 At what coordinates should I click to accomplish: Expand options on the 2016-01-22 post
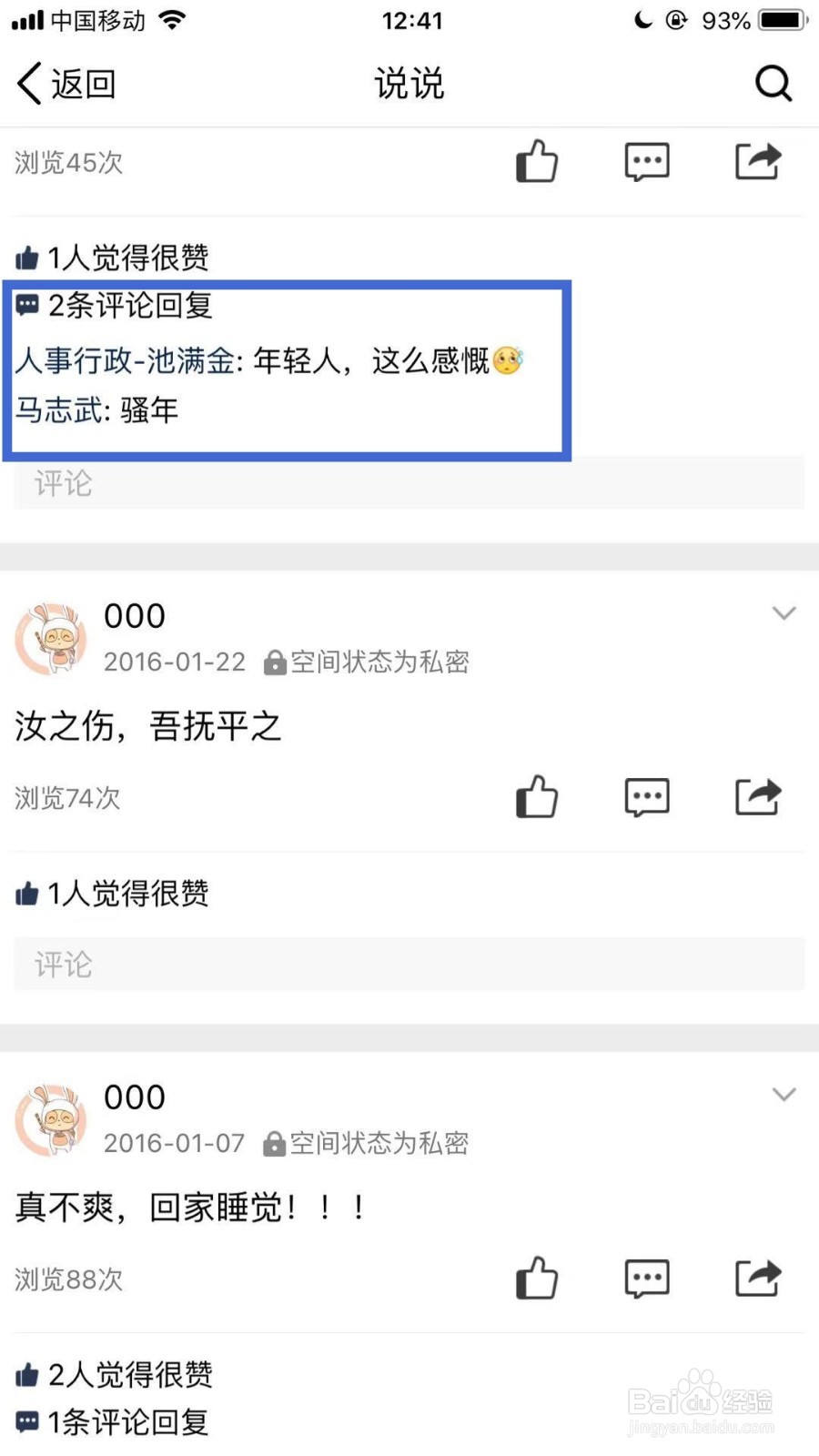tap(783, 612)
